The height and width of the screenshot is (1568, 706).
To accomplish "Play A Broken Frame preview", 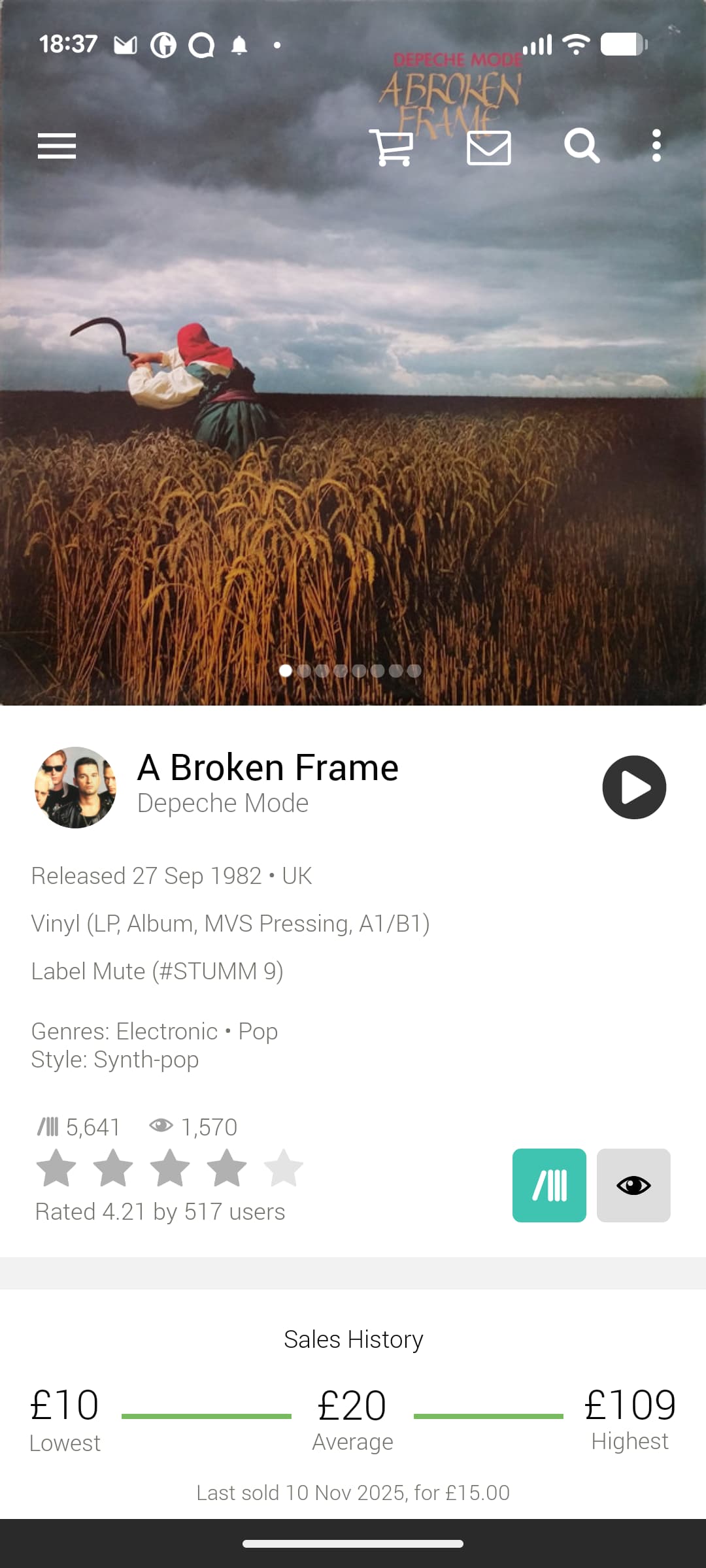I will click(x=633, y=787).
